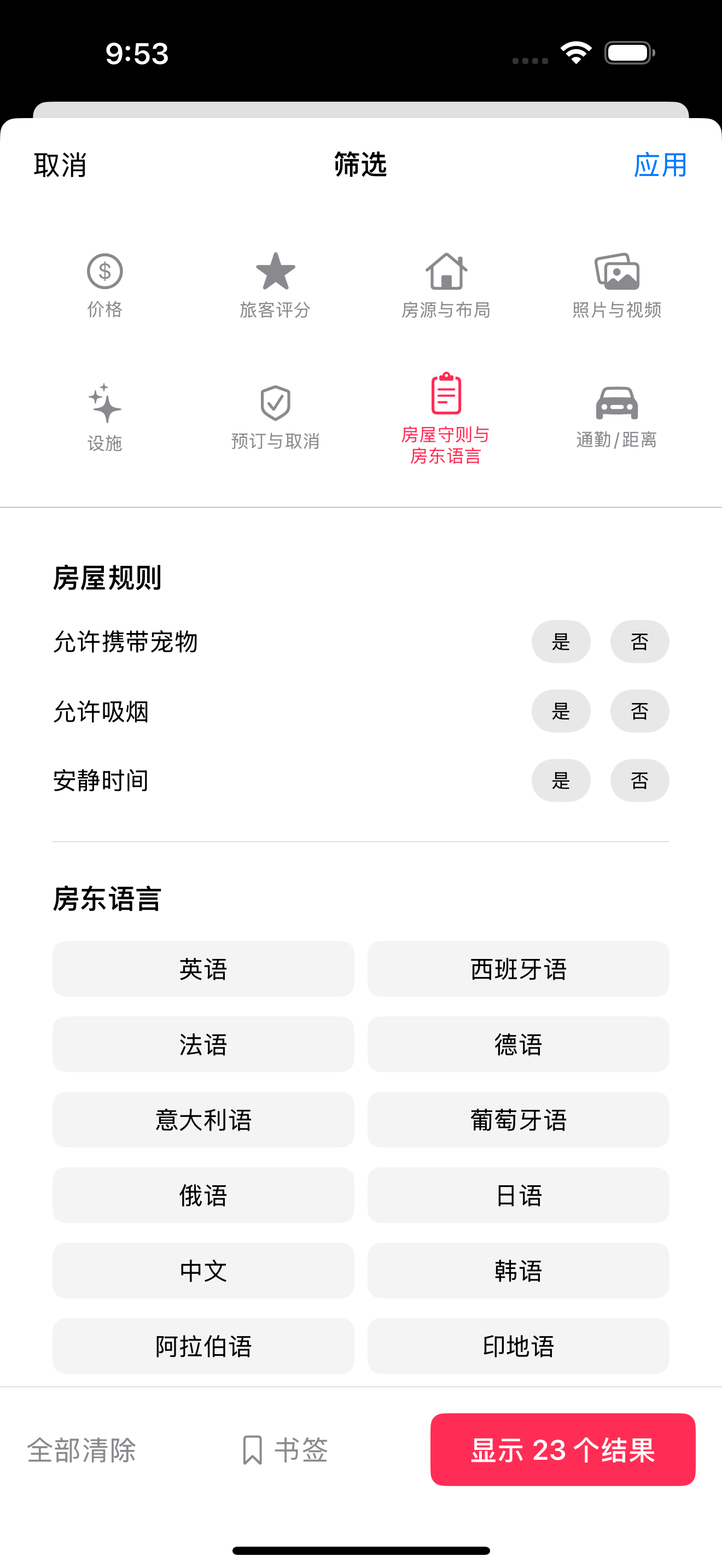Select 是 for 安静时间
Viewport: 722px width, 1568px height.
click(561, 780)
